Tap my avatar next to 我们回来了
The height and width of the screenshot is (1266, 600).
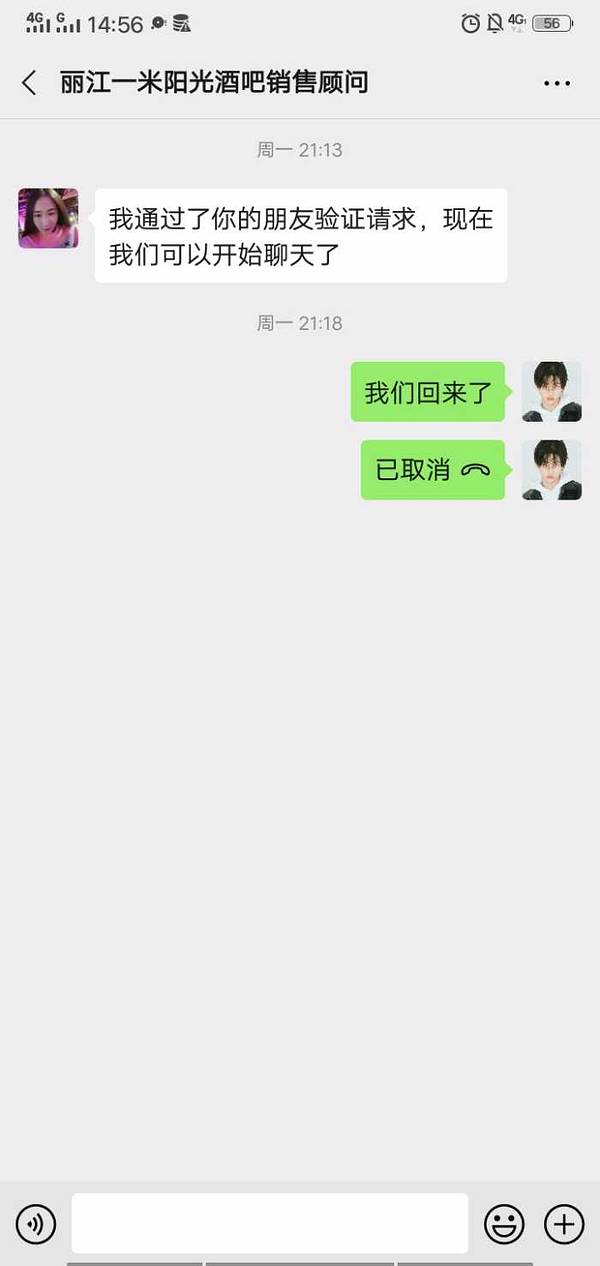(x=551, y=391)
